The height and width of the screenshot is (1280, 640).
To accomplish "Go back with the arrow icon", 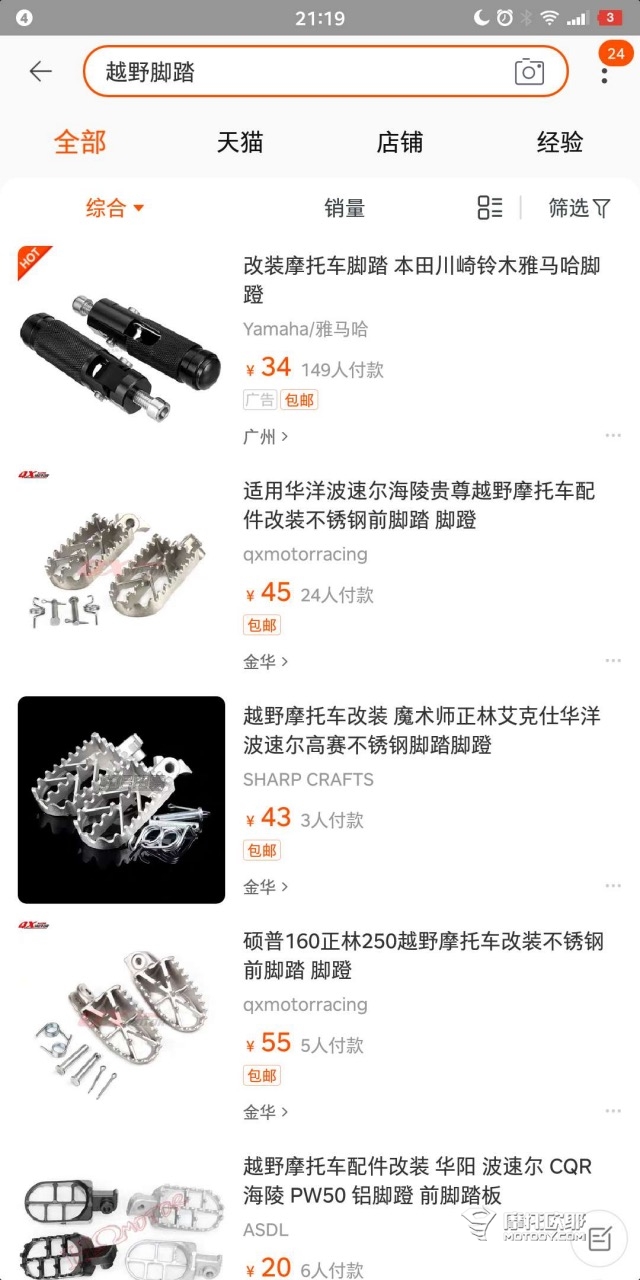I will (x=40, y=71).
